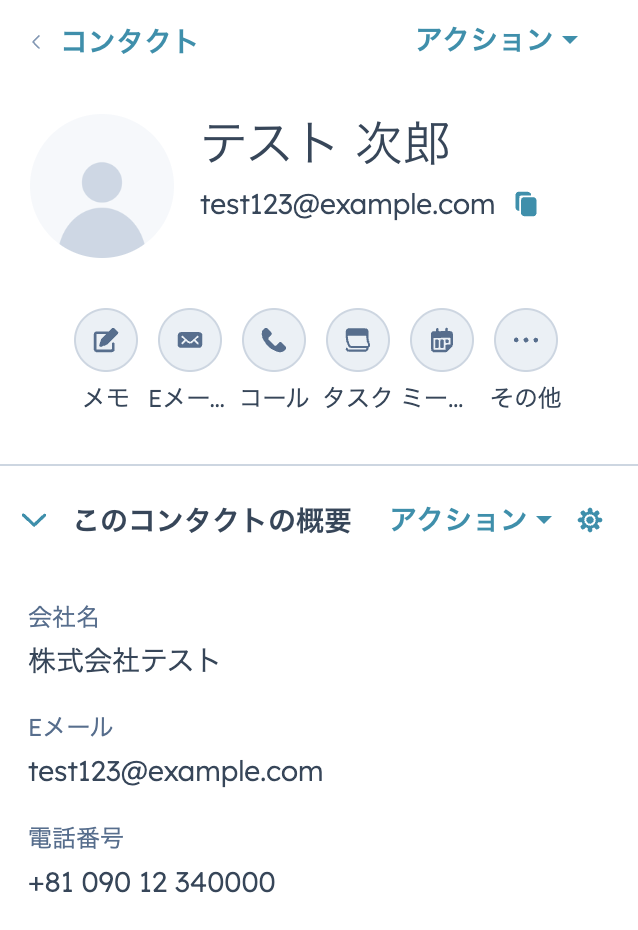Tap the contact's profile avatar
638x930 pixels.
[102, 186]
